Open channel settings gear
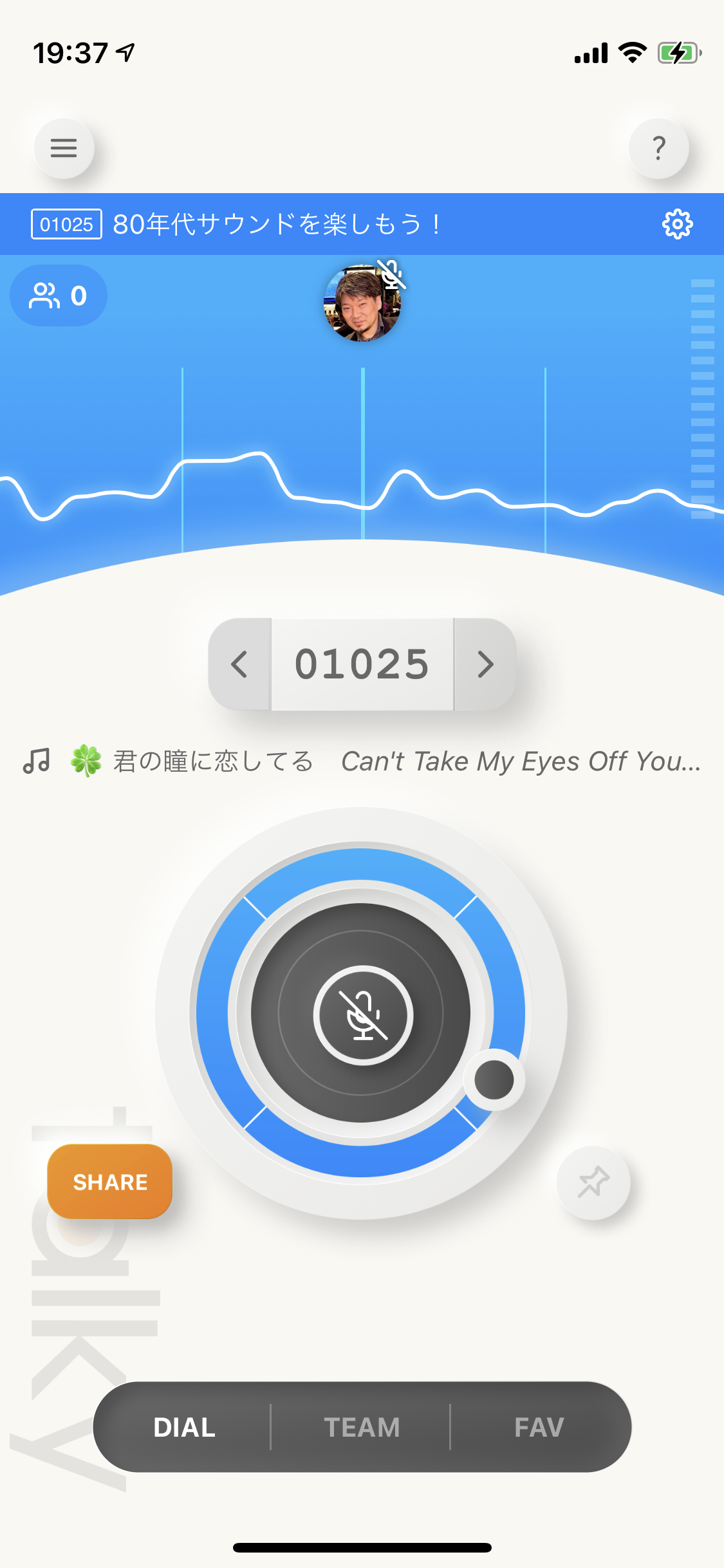This screenshot has height=1568, width=724. (x=677, y=224)
